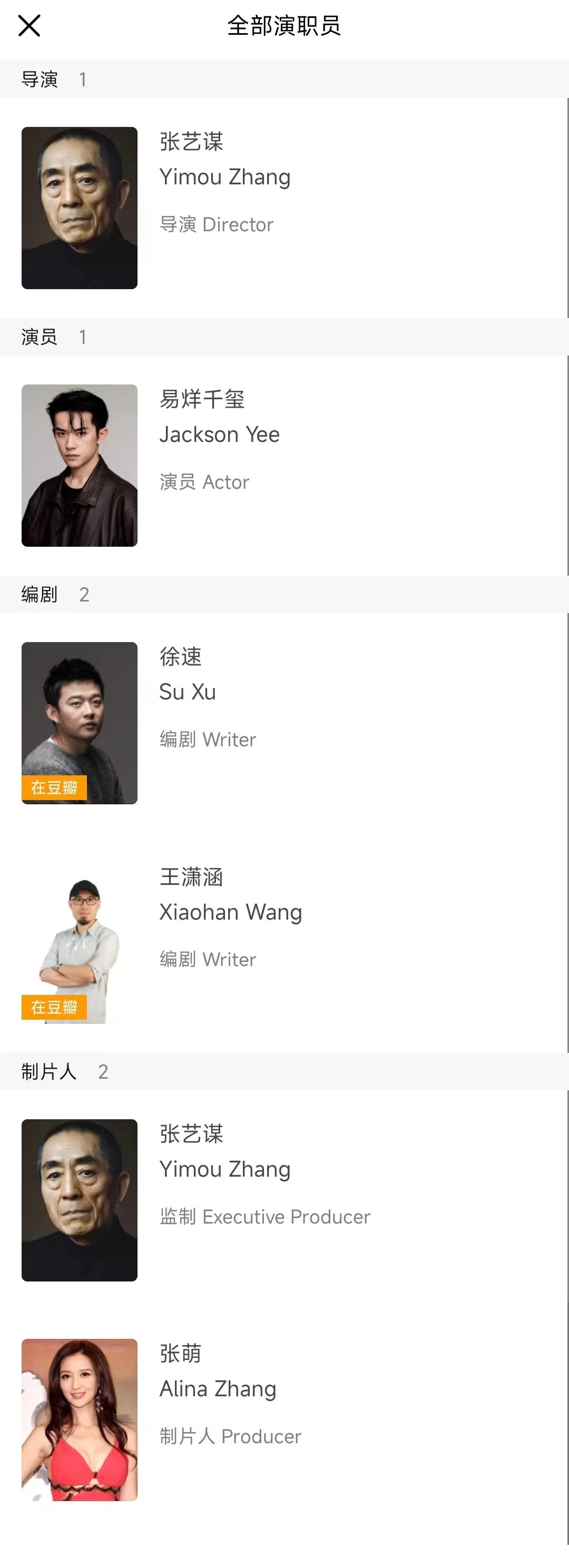This screenshot has width=569, height=1568.
Task: Open producer Alina Zhang's profile
Action: 217,1389
